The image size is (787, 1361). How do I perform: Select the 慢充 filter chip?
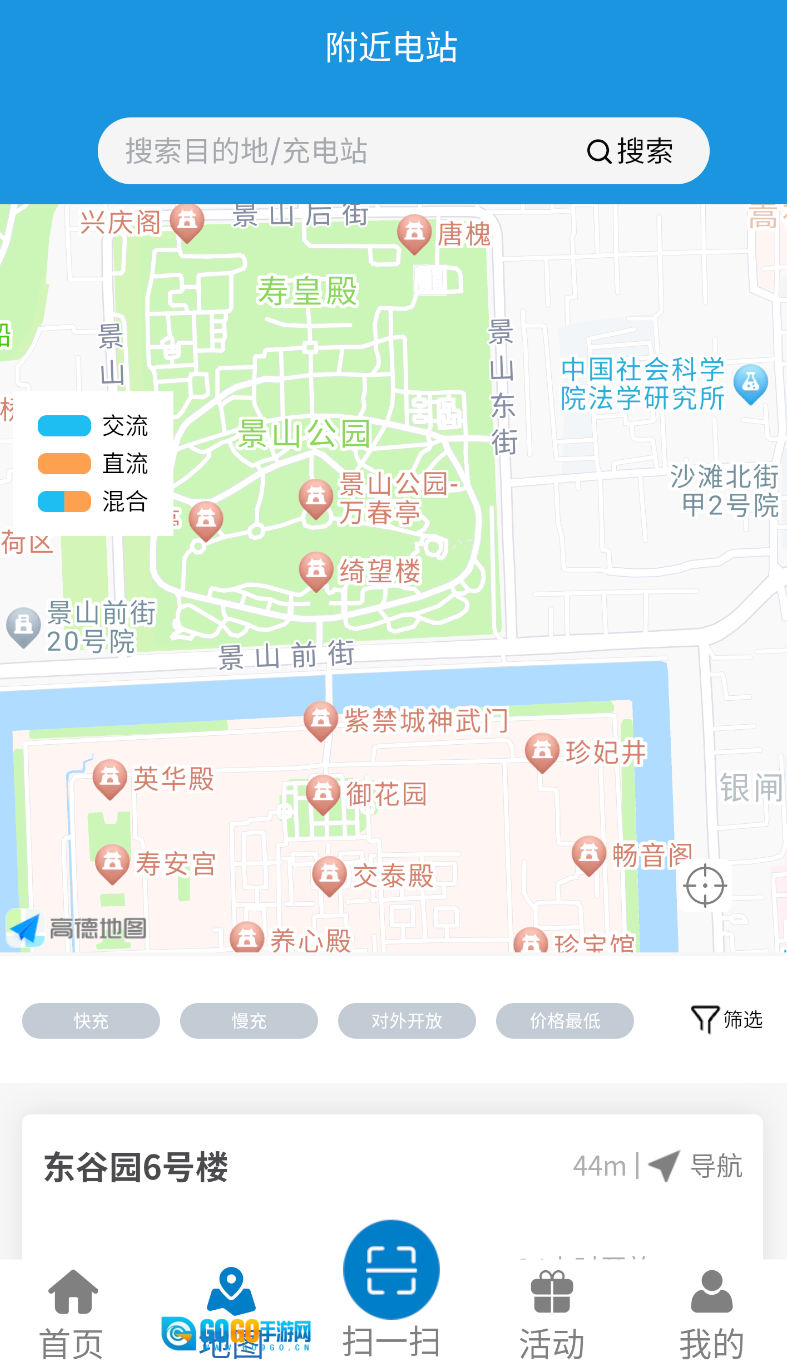coord(249,1021)
